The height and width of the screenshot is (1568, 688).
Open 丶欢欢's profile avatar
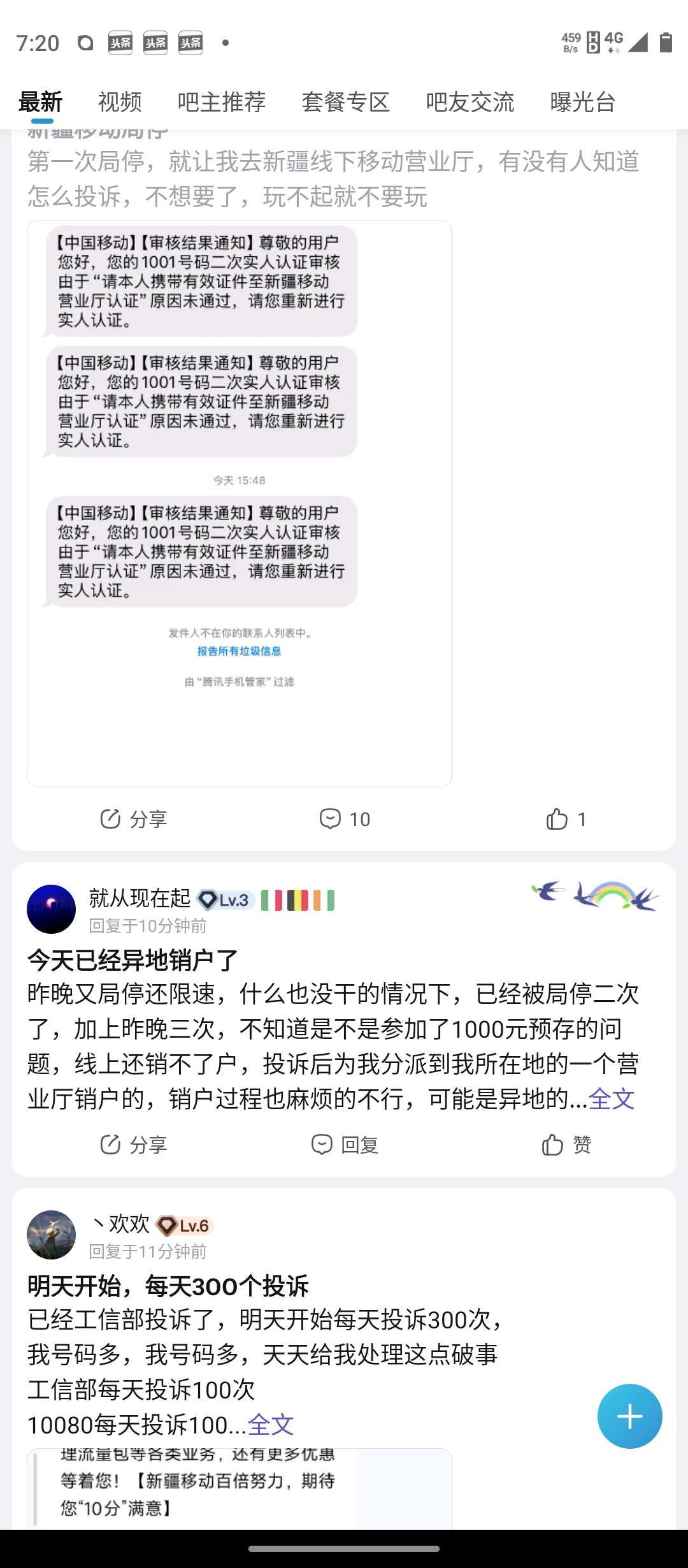click(x=51, y=1235)
